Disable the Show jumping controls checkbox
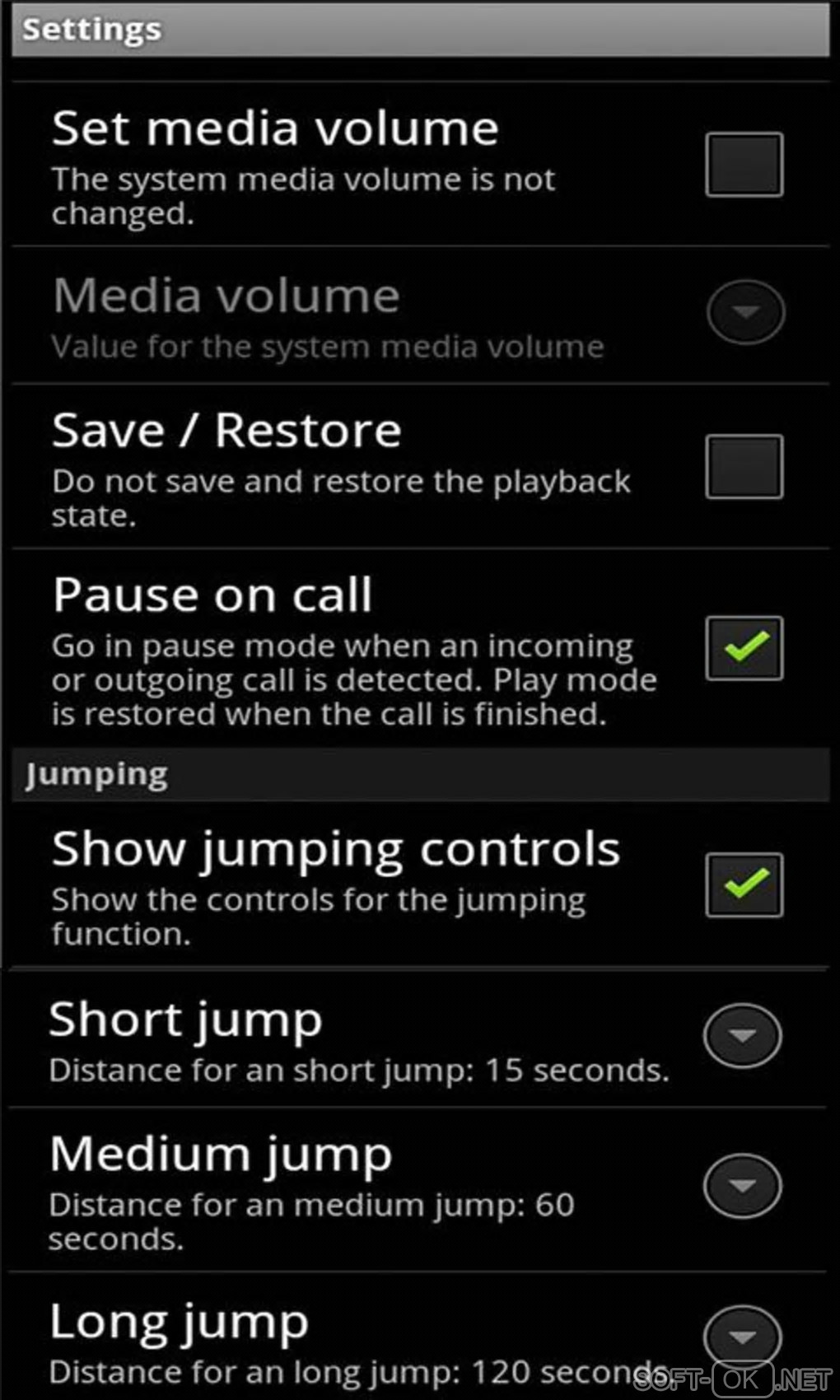This screenshot has height=1400, width=840. (x=744, y=885)
